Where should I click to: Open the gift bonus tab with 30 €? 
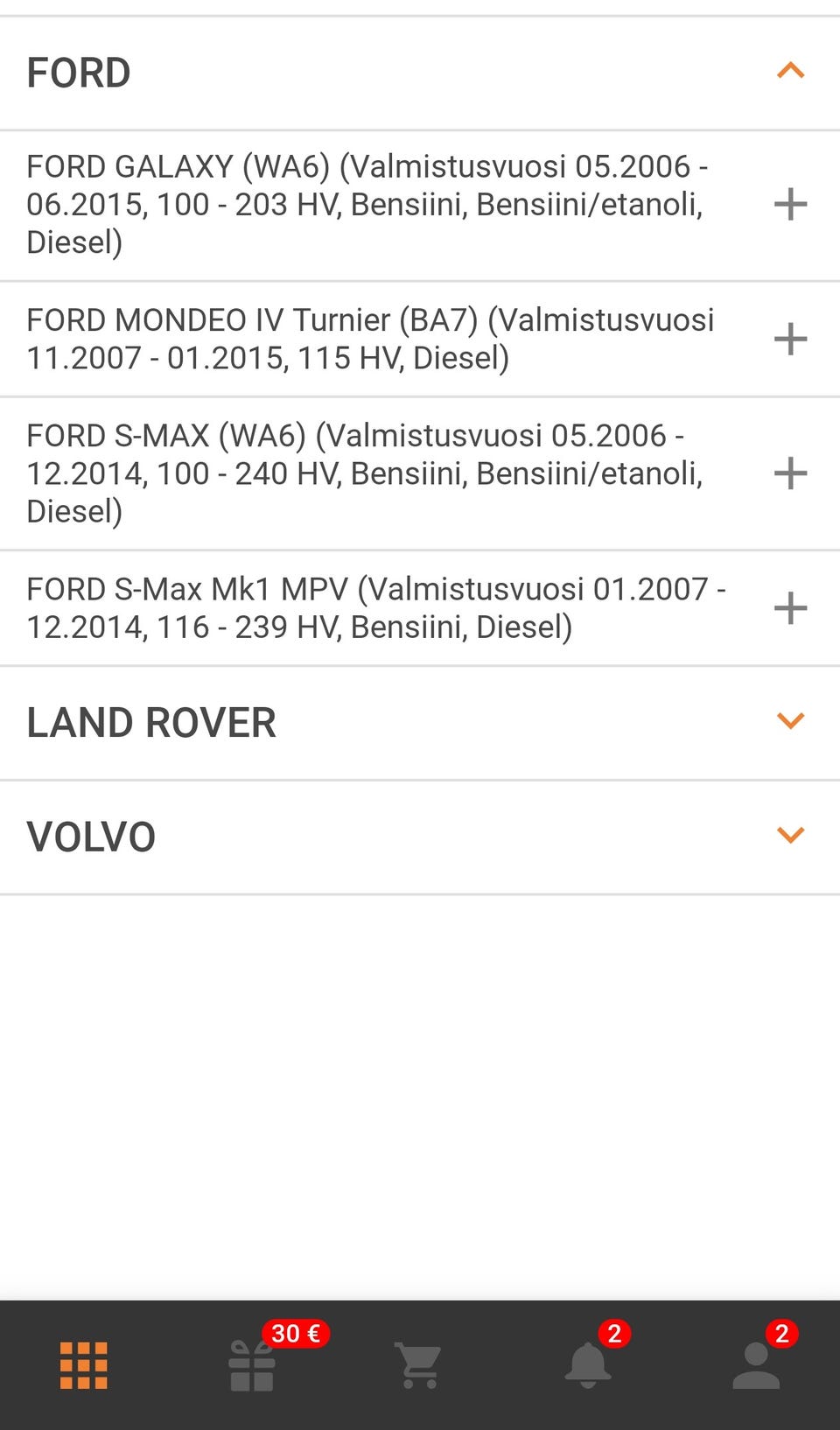click(252, 1365)
